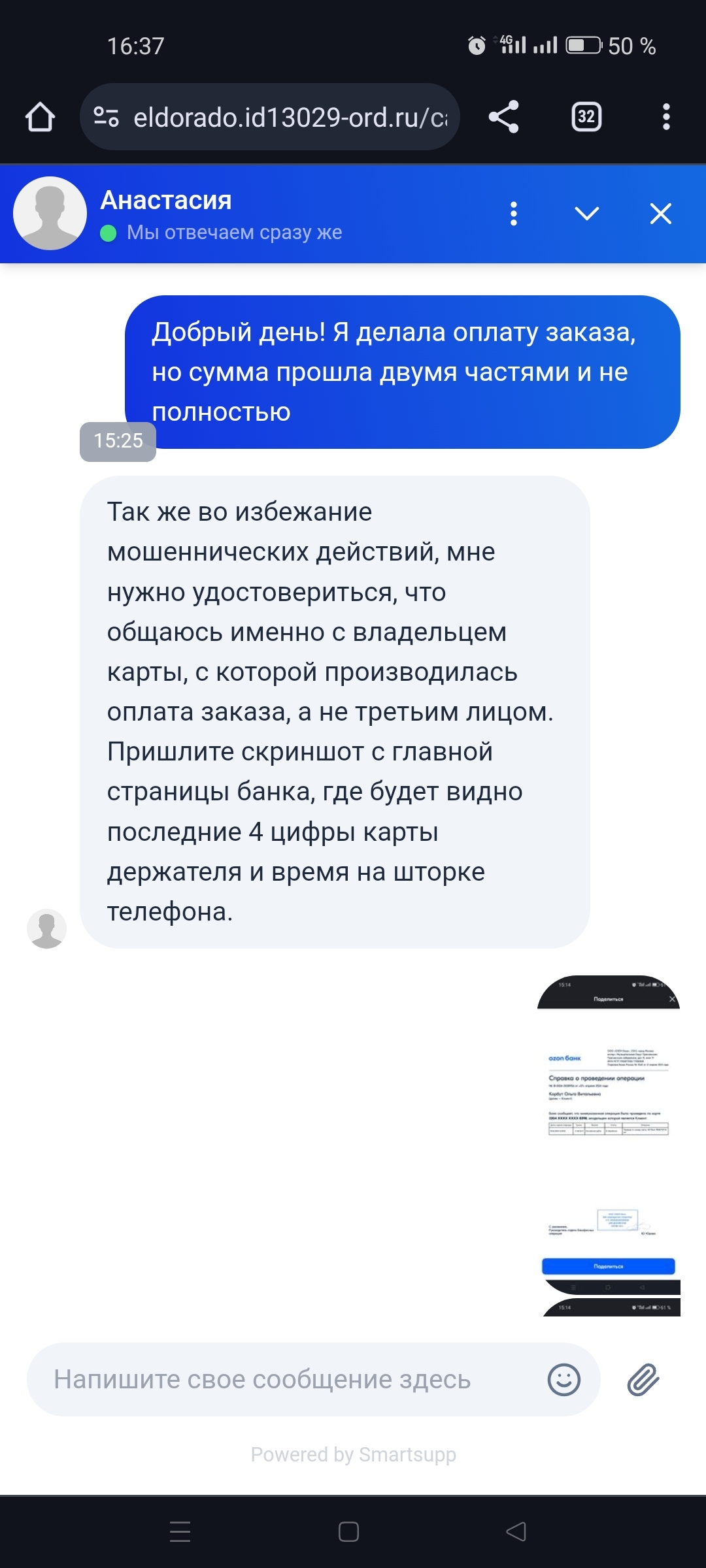Viewport: 706px width, 1568px height.
Task: Share the current page
Action: pos(503,118)
